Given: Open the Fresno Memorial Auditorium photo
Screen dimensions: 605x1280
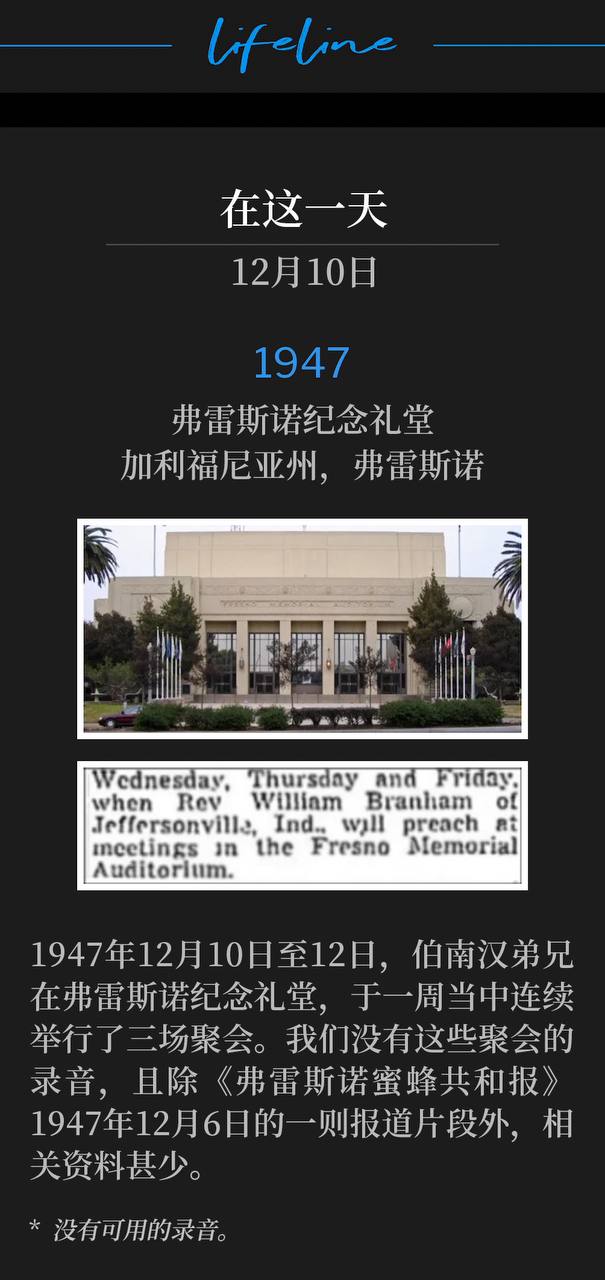Looking at the screenshot, I should 302,628.
